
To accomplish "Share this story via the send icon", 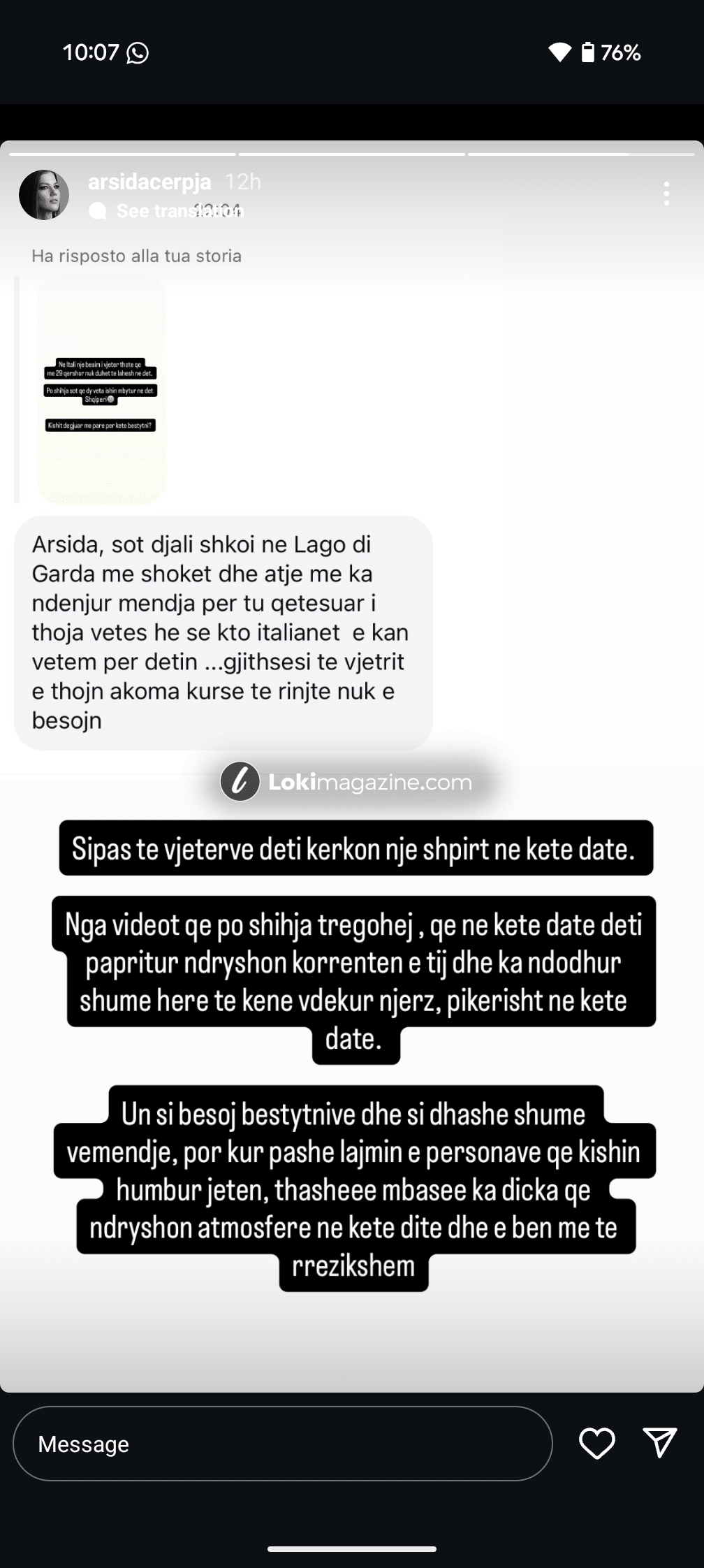I will coord(659,1444).
